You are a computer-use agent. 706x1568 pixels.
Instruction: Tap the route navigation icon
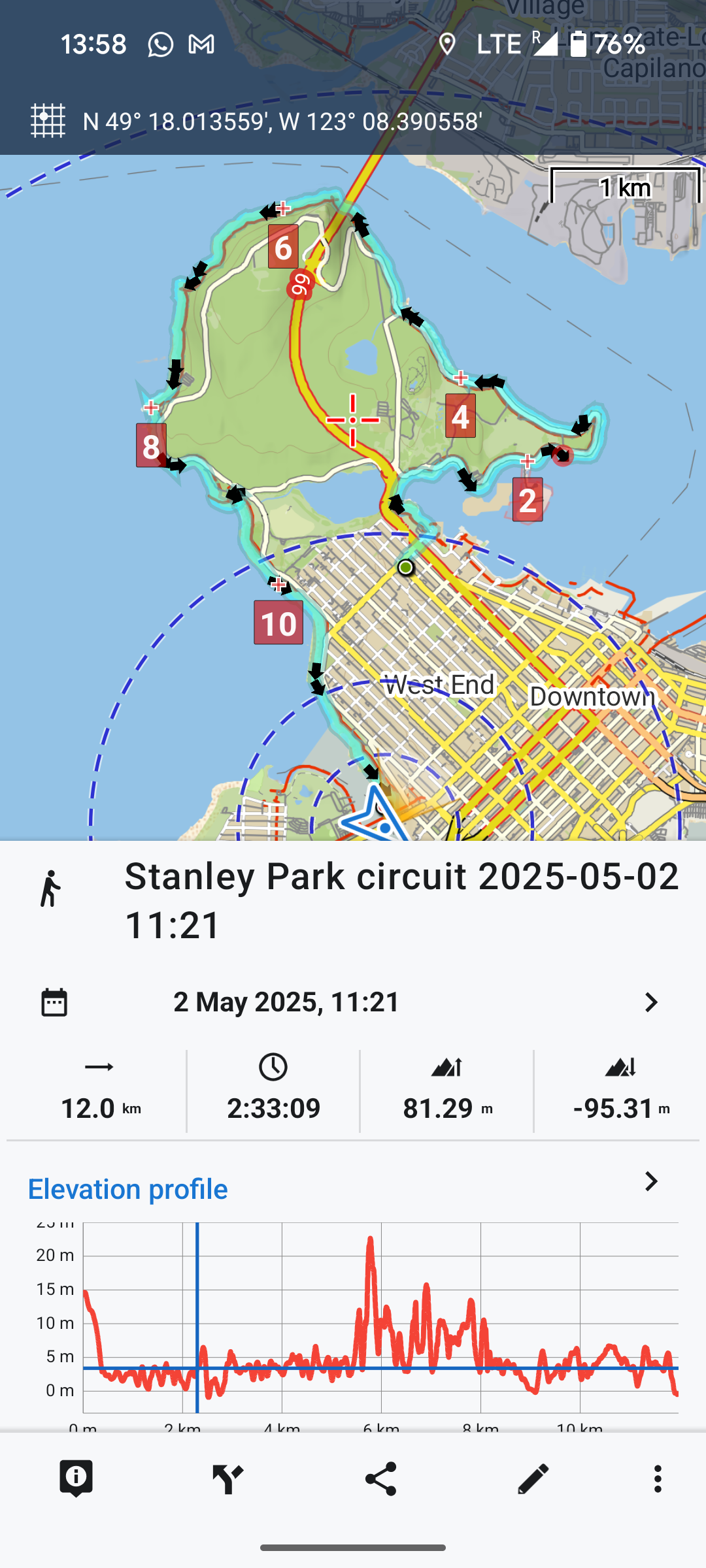pos(228,1478)
